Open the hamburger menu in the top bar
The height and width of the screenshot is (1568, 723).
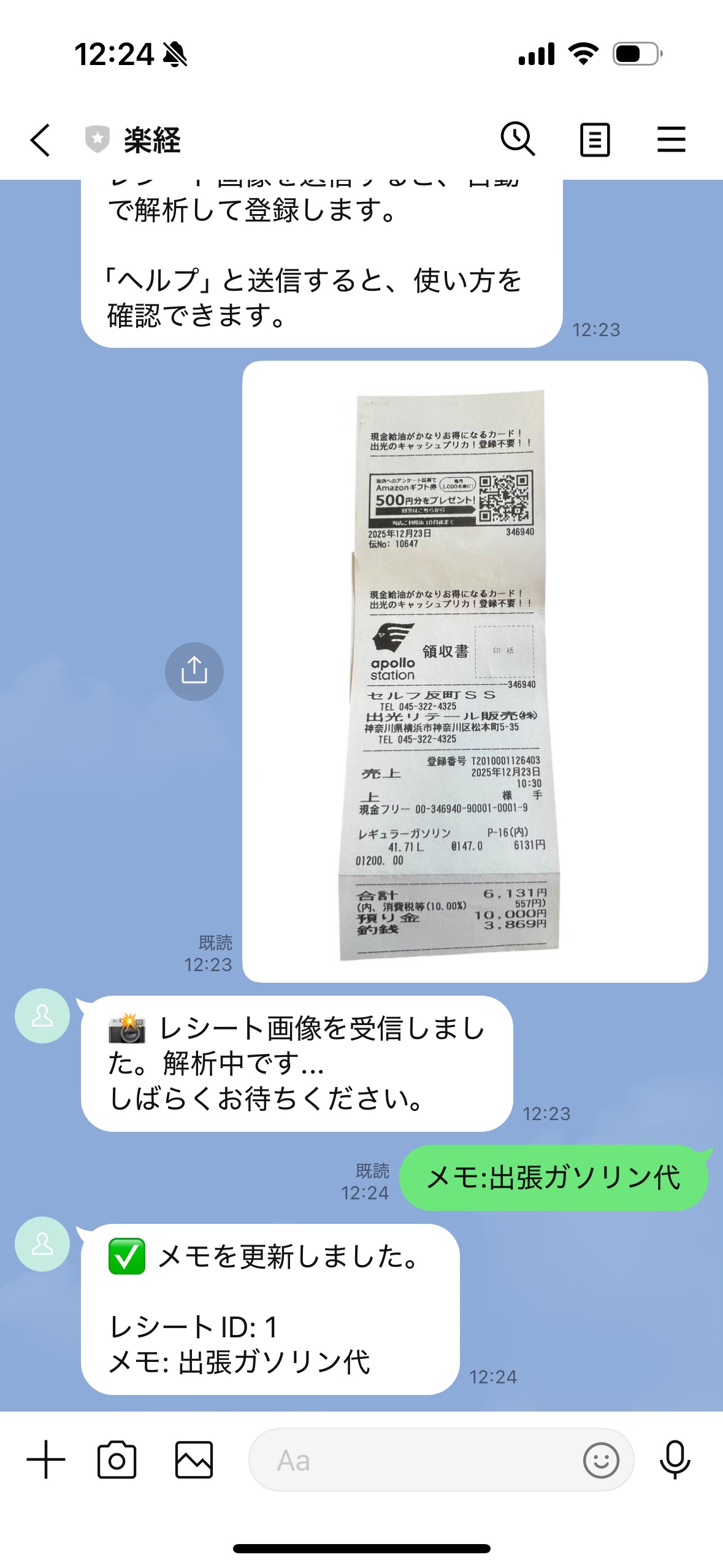[x=671, y=139]
